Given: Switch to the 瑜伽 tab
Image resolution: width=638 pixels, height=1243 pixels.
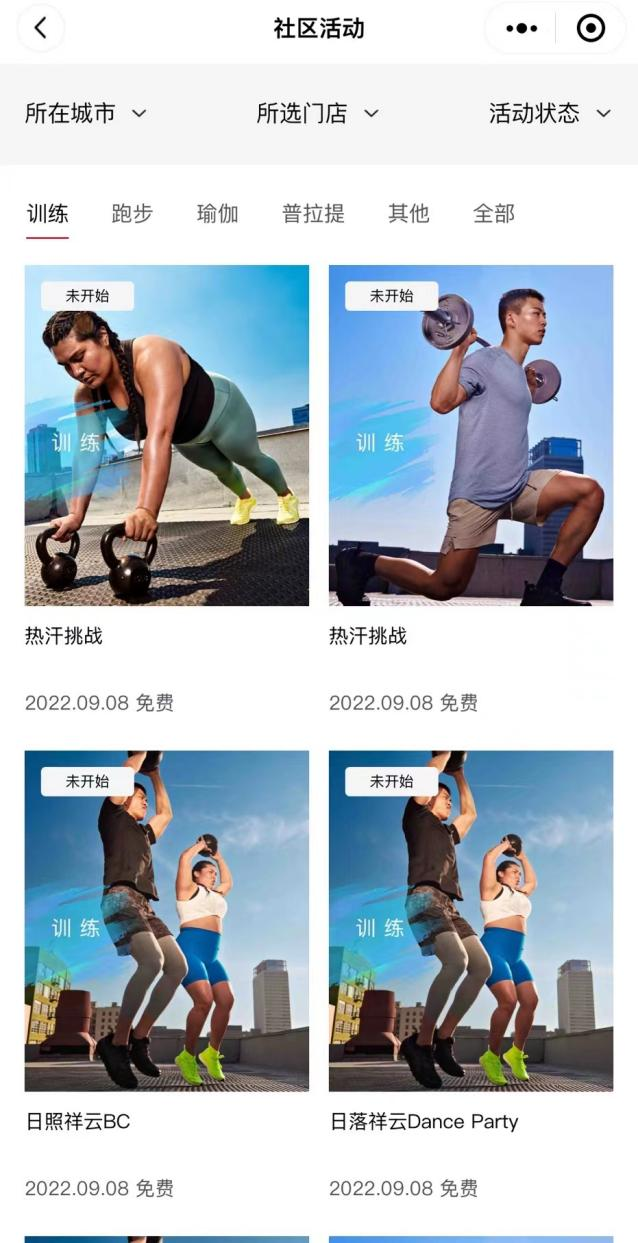Looking at the screenshot, I should (x=217, y=214).
